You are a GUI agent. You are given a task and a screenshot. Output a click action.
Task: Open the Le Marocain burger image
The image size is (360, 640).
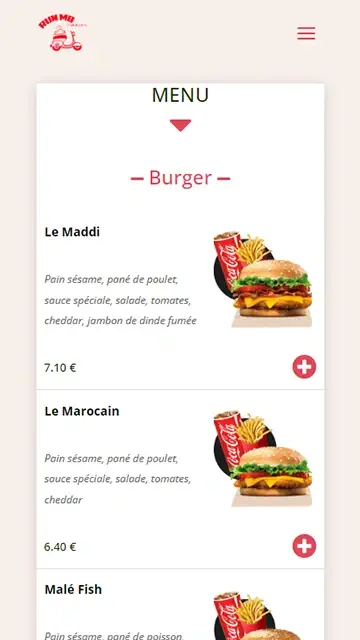pos(263,458)
